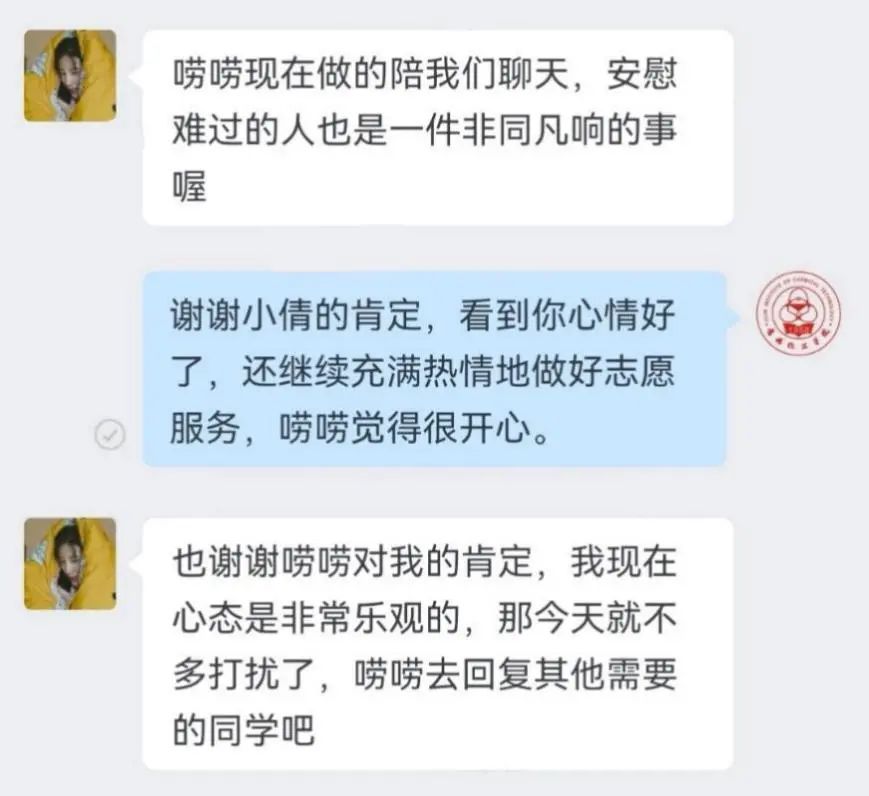Tap the read-status checkmark beside the blue message
Screen dimensions: 869x796
click(x=110, y=434)
